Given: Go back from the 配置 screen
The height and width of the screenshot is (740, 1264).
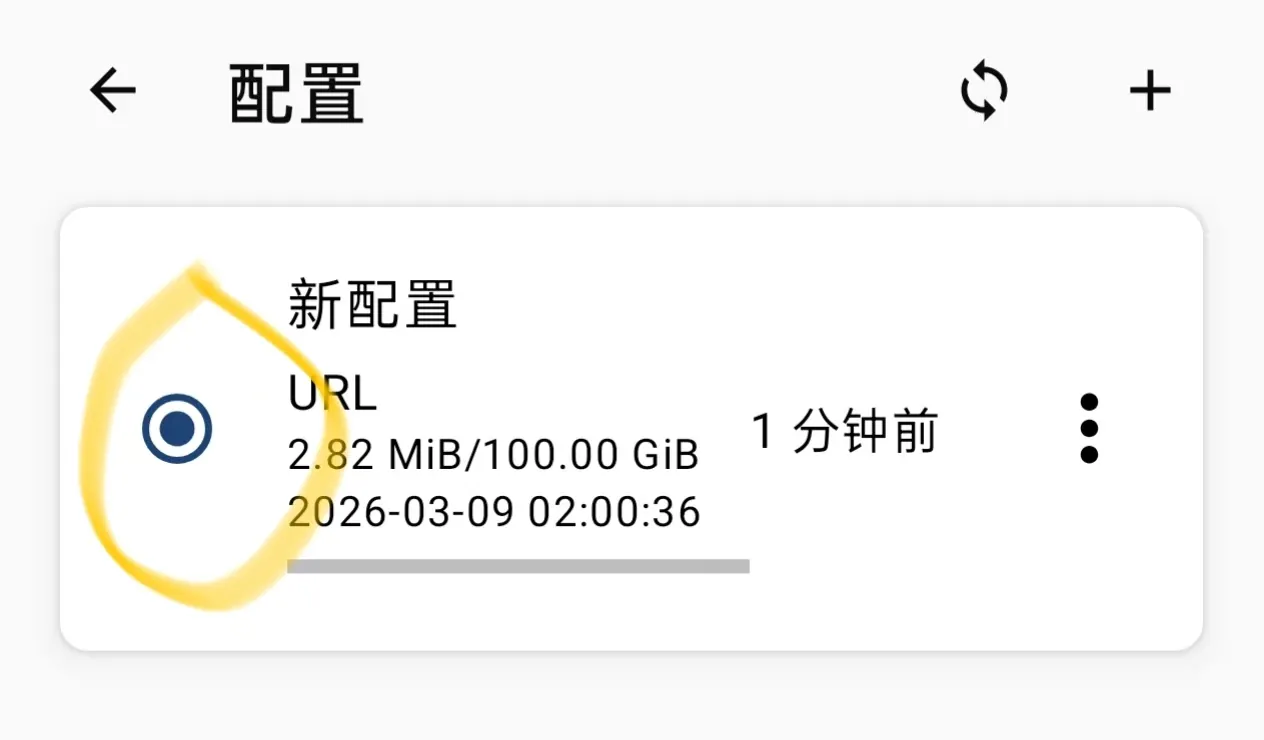Looking at the screenshot, I should click(x=112, y=92).
